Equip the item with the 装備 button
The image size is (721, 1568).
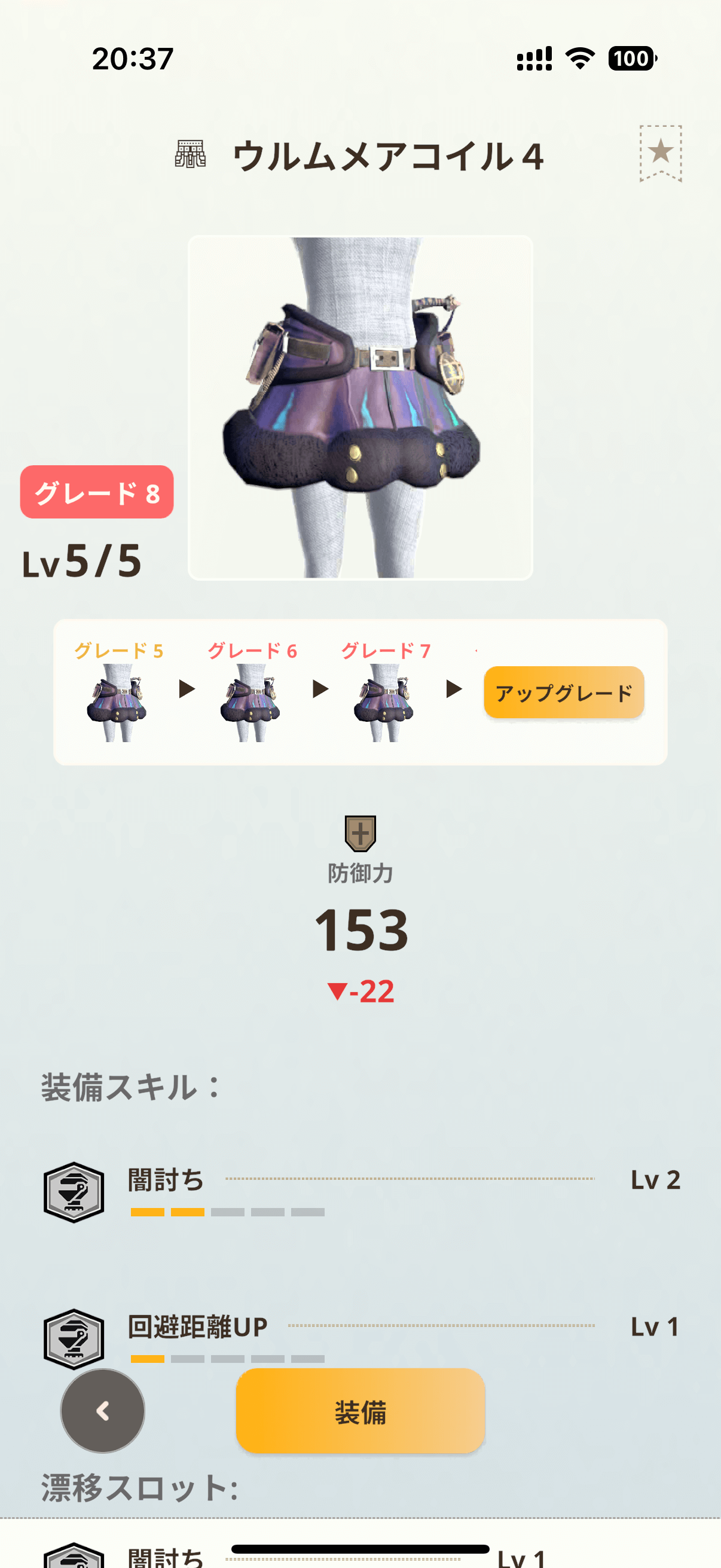[360, 1411]
